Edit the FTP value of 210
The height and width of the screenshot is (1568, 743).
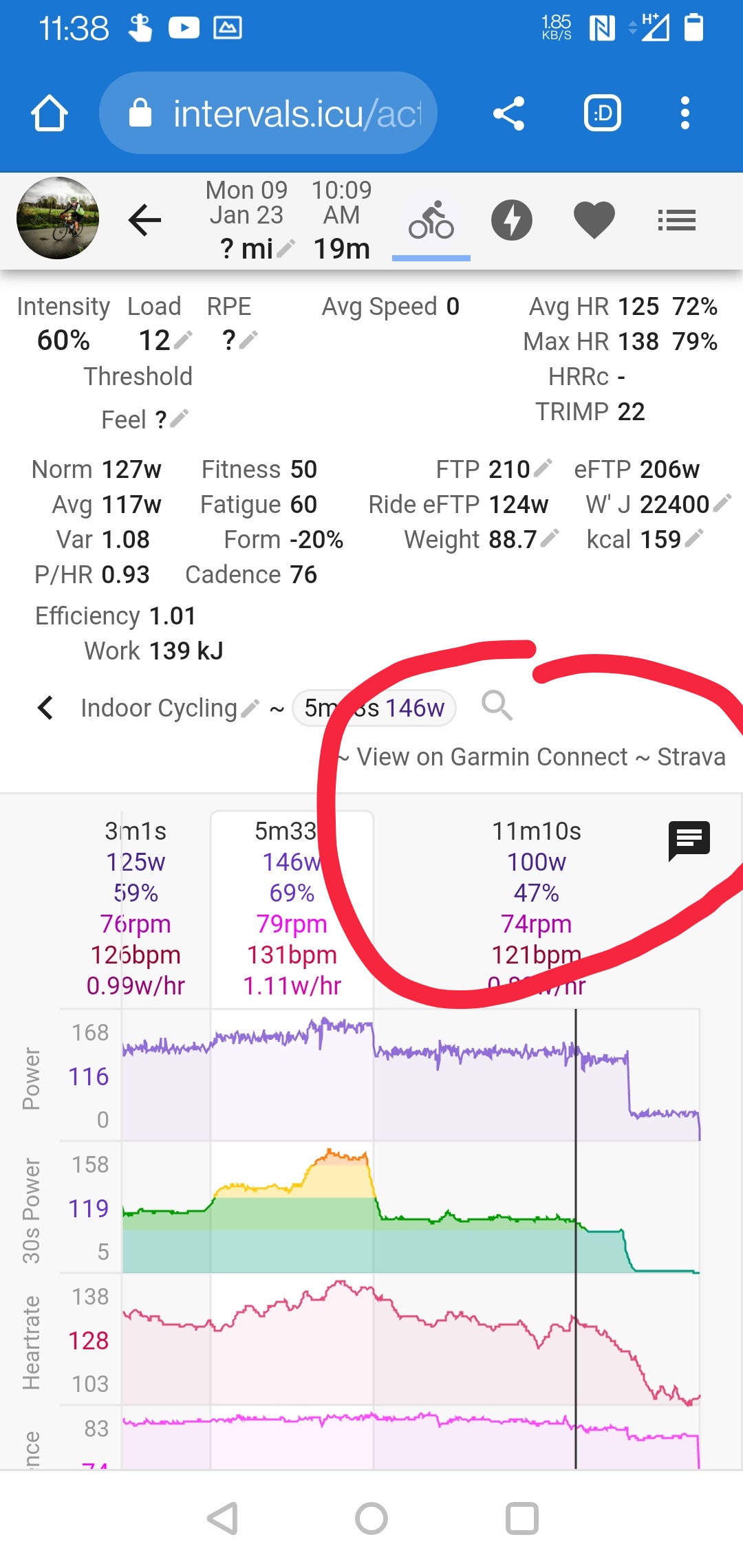tap(543, 468)
